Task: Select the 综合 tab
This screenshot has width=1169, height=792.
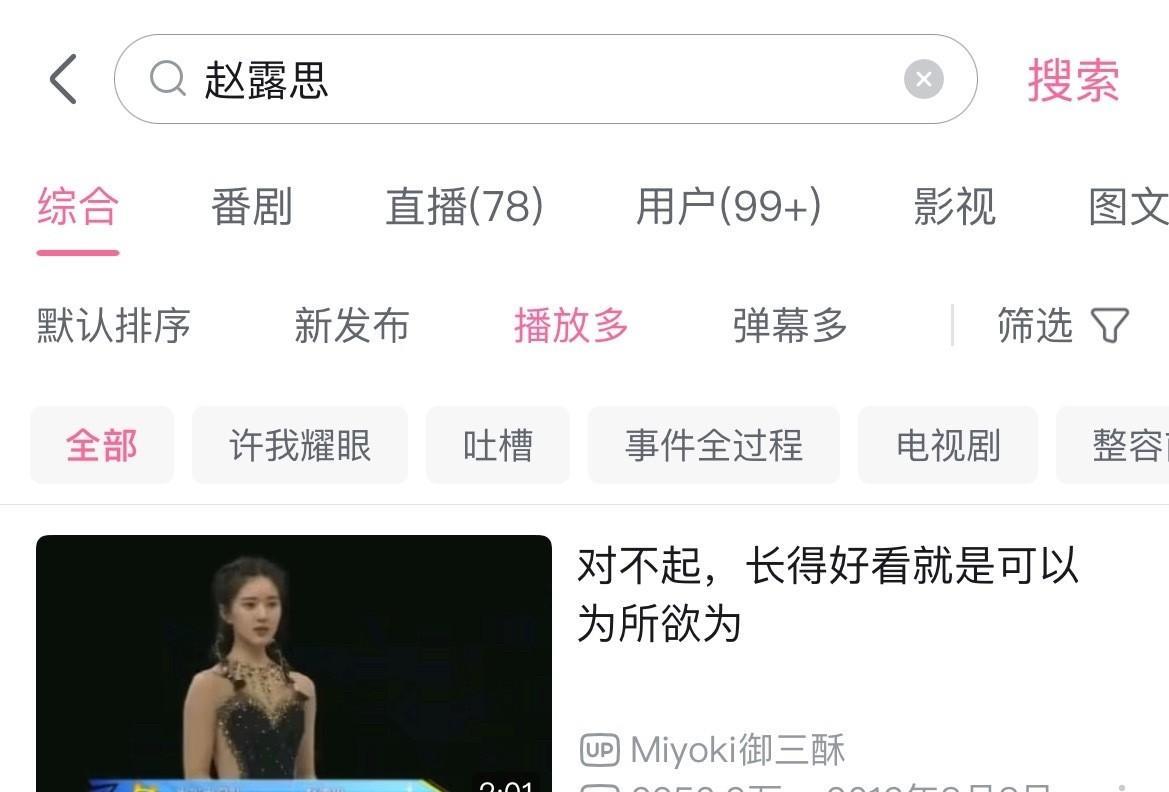Action: point(78,207)
